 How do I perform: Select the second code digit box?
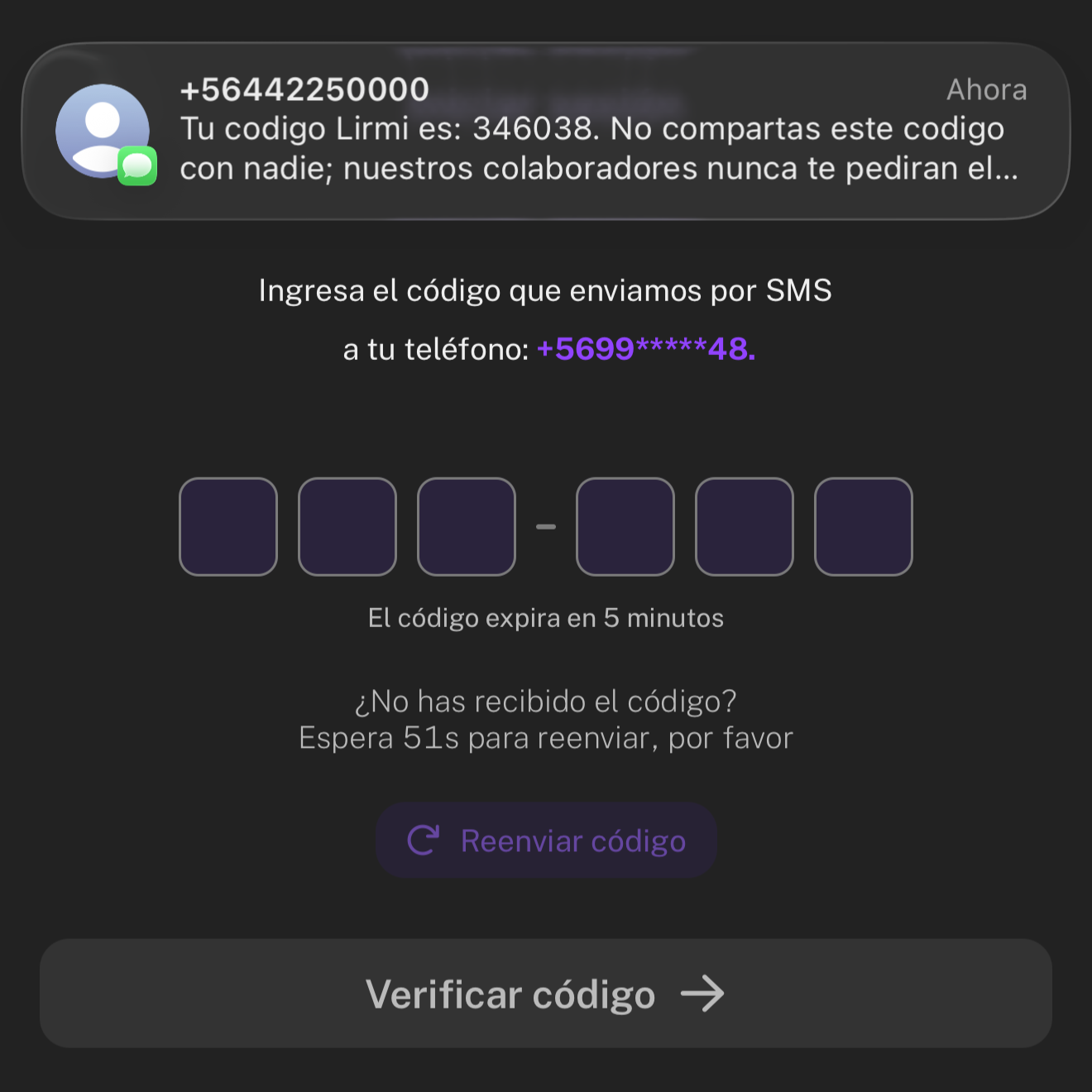click(x=347, y=527)
